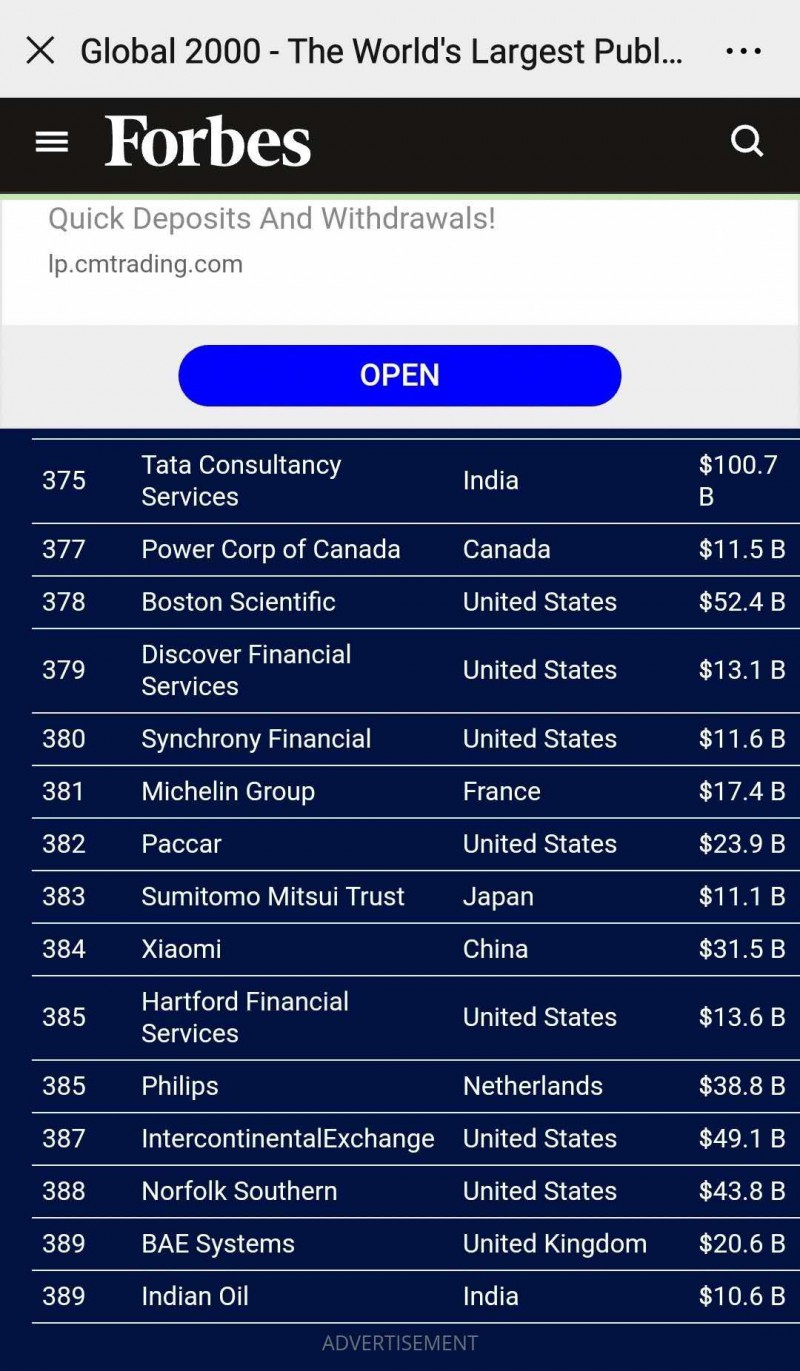
Task: Open the Forbes hamburger navigation menu
Action: click(x=51, y=141)
